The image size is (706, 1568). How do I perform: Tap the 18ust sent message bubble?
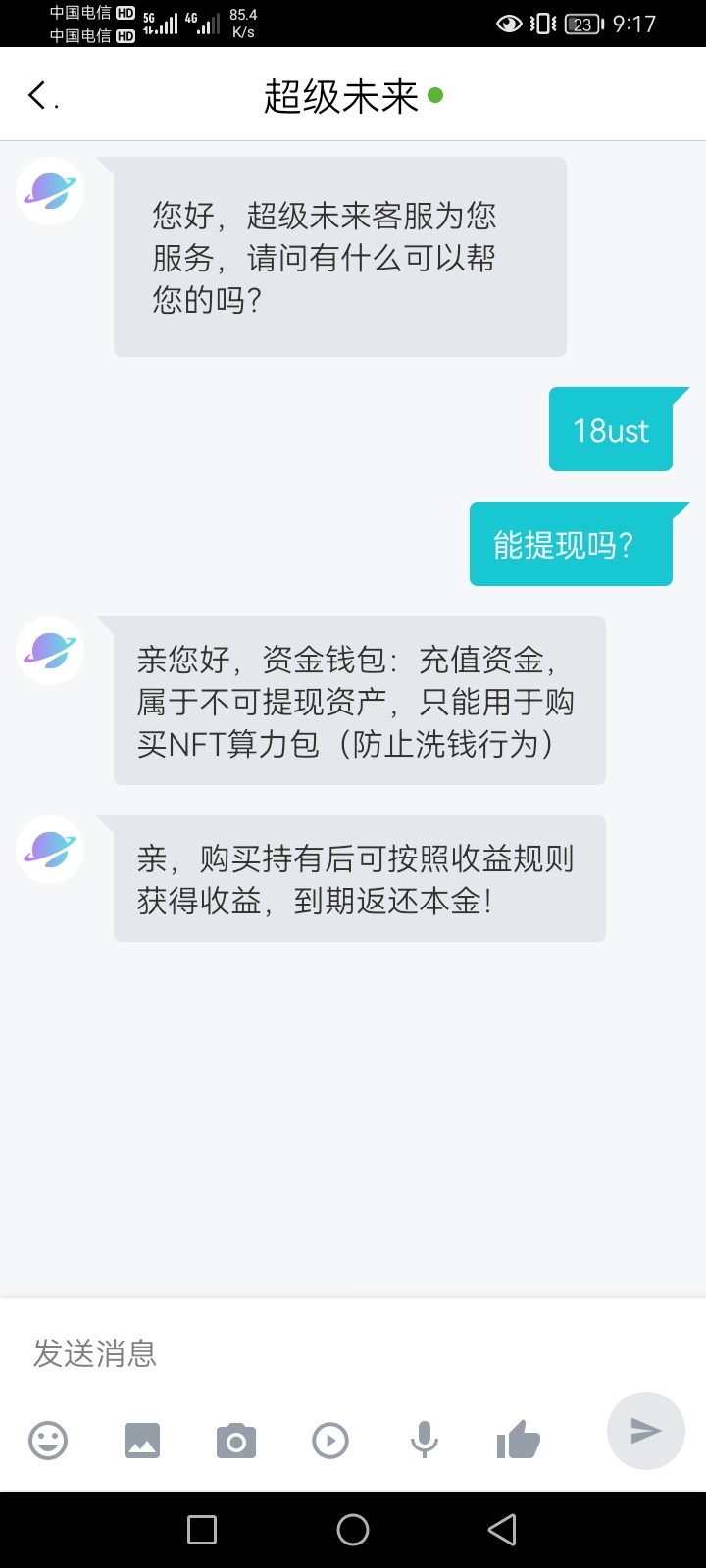click(x=610, y=429)
